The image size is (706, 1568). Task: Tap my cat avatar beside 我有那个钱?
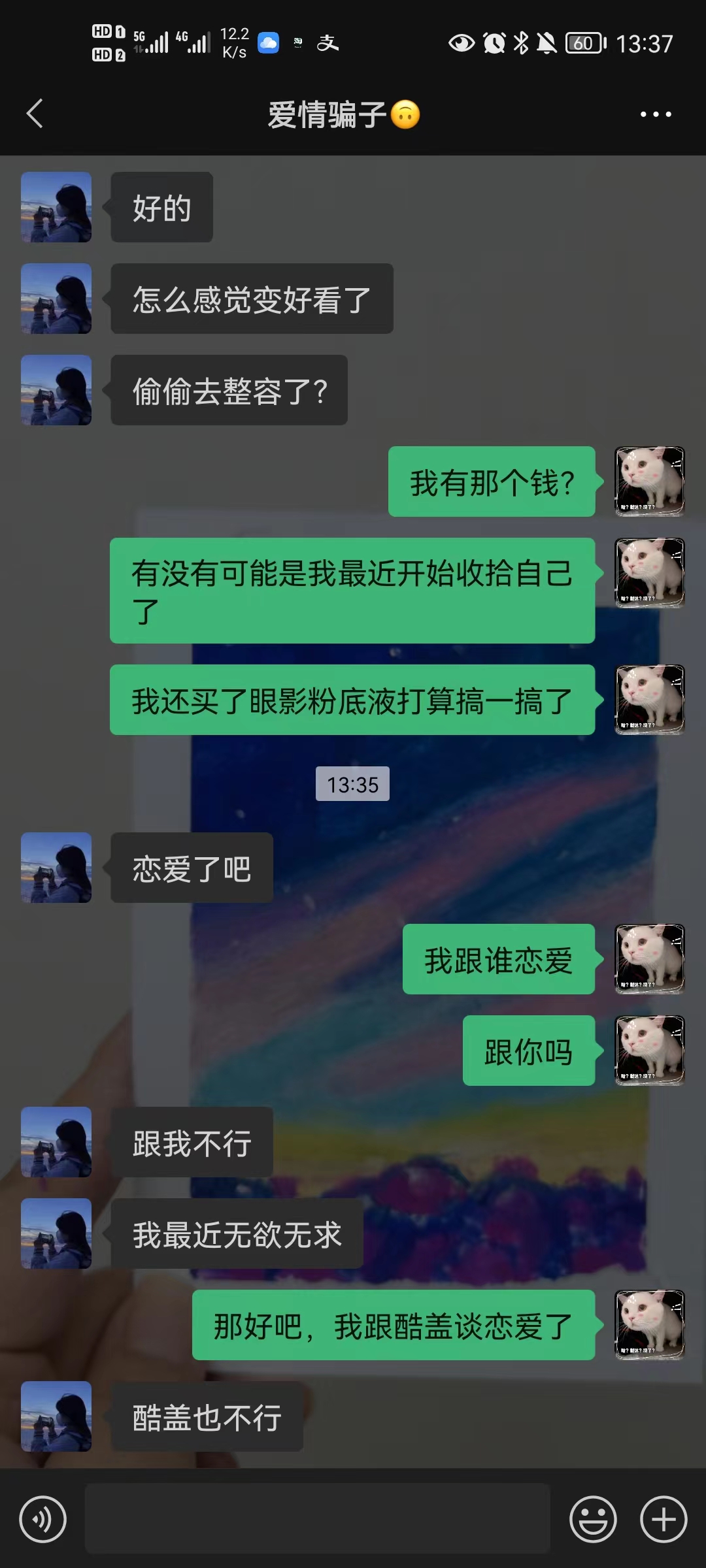tap(649, 482)
